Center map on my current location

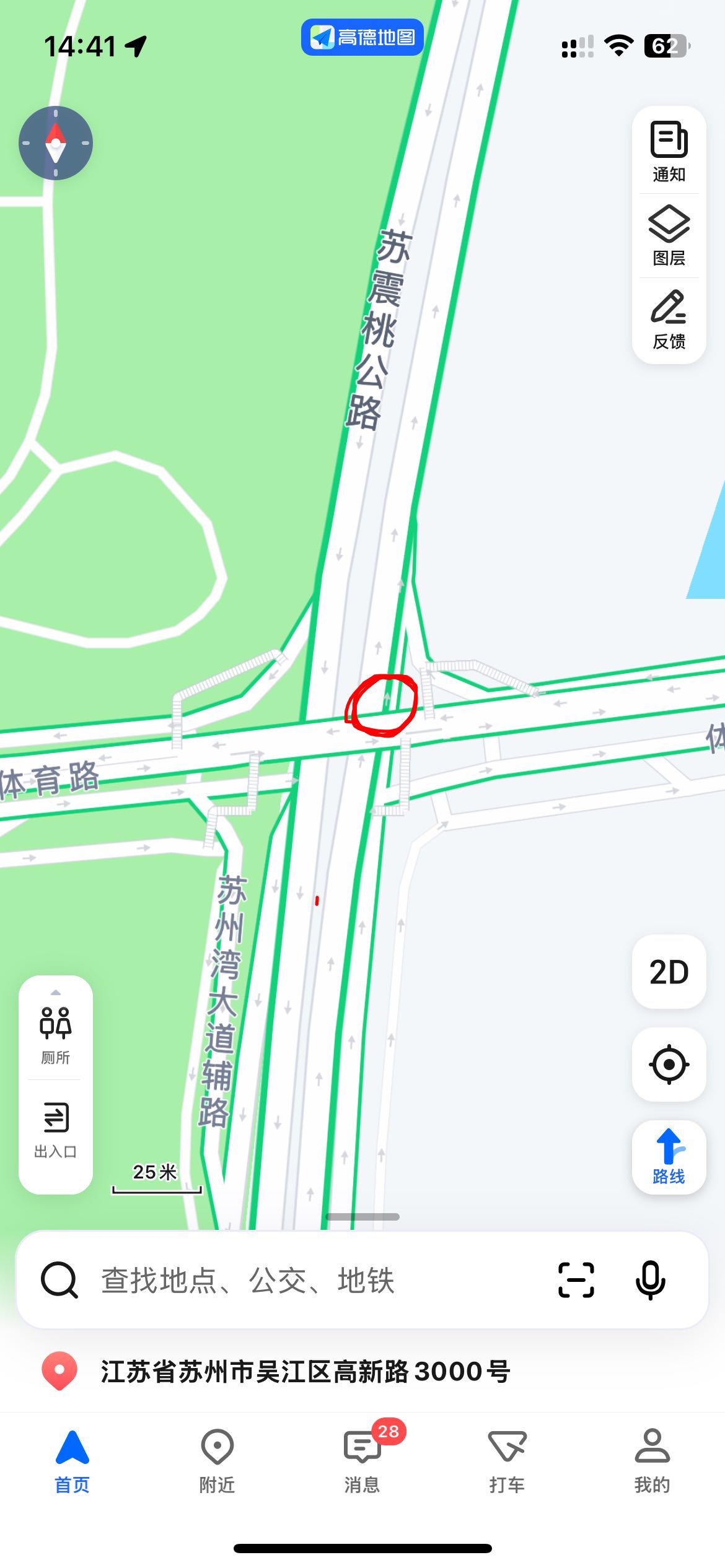(669, 1065)
